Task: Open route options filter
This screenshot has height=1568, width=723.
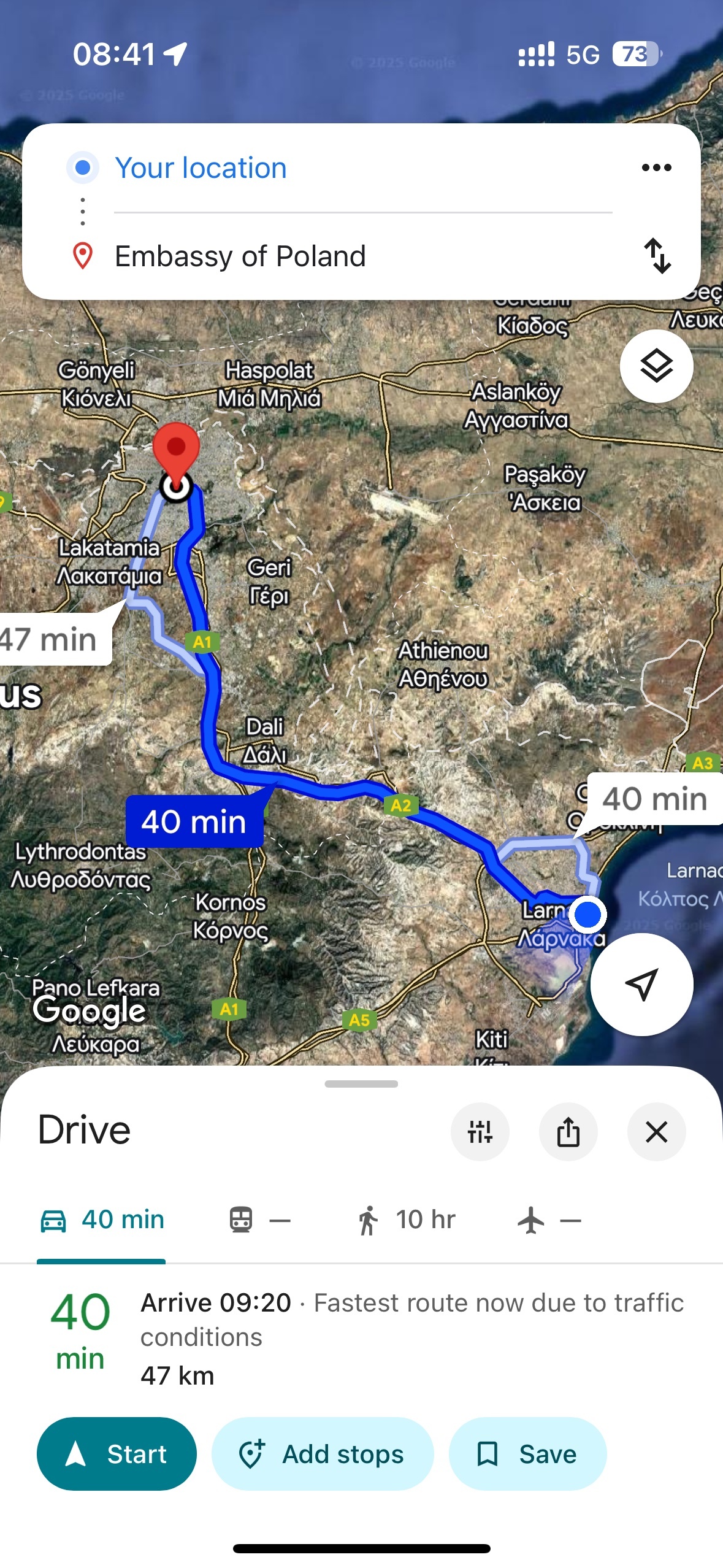Action: click(480, 1132)
